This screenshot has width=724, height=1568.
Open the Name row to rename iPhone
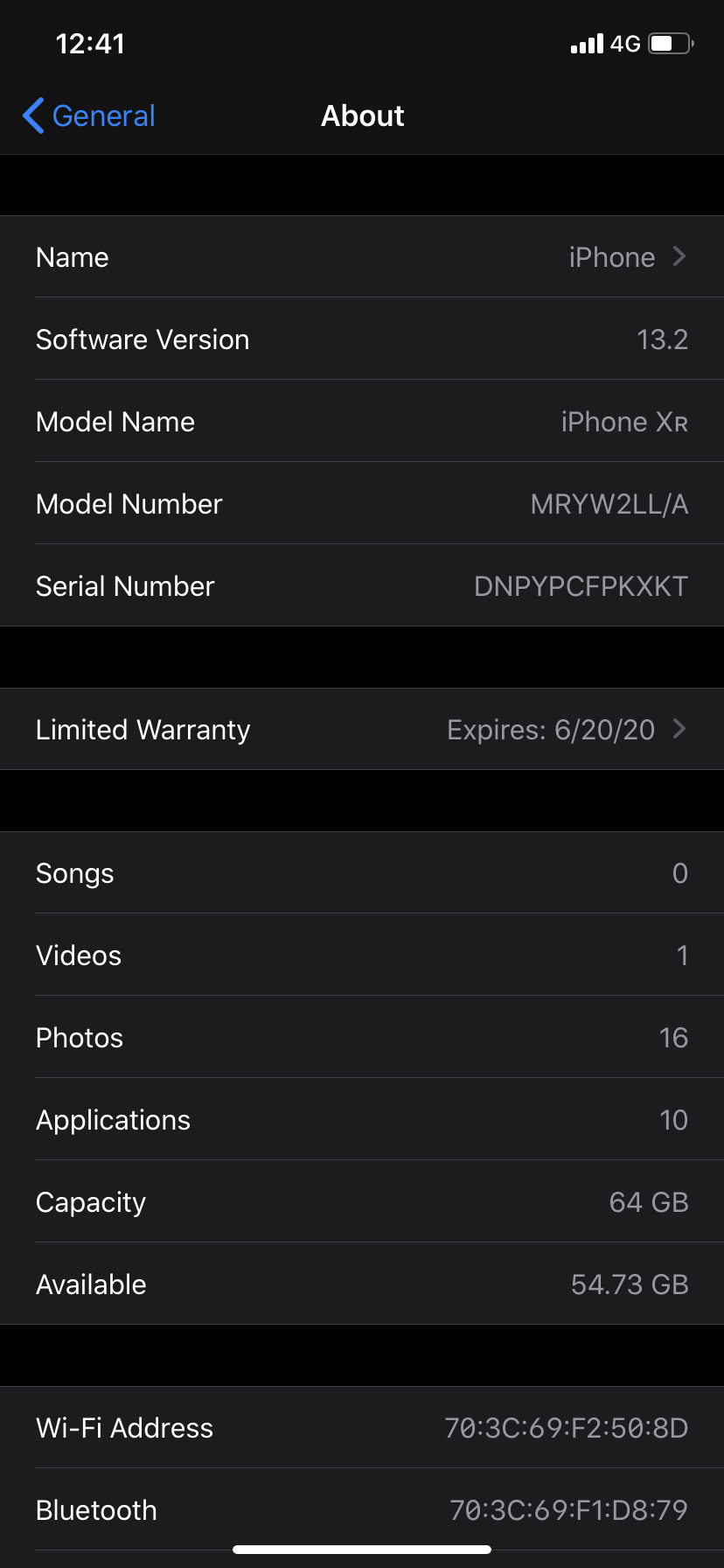(362, 257)
